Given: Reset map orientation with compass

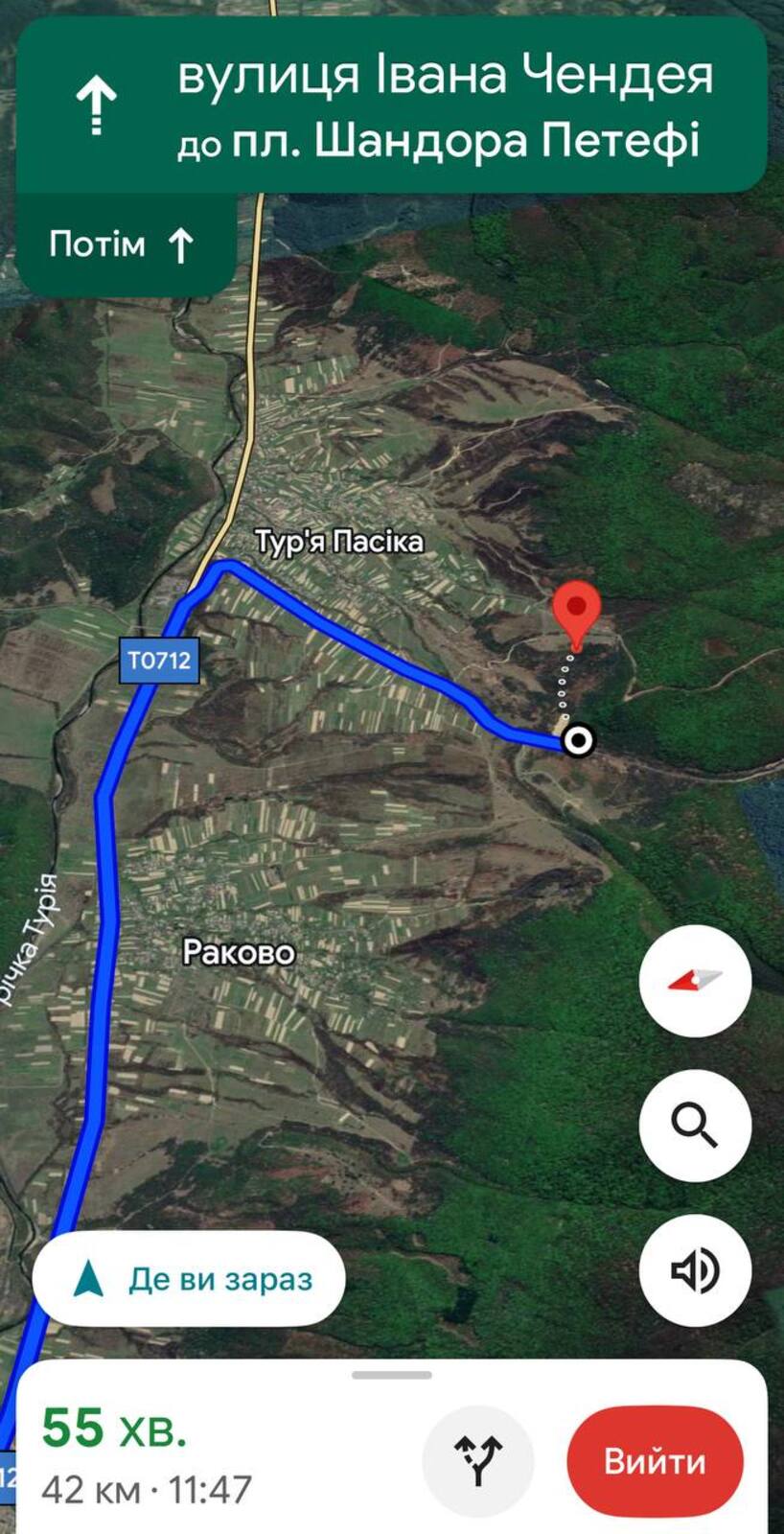Looking at the screenshot, I should (x=695, y=980).
